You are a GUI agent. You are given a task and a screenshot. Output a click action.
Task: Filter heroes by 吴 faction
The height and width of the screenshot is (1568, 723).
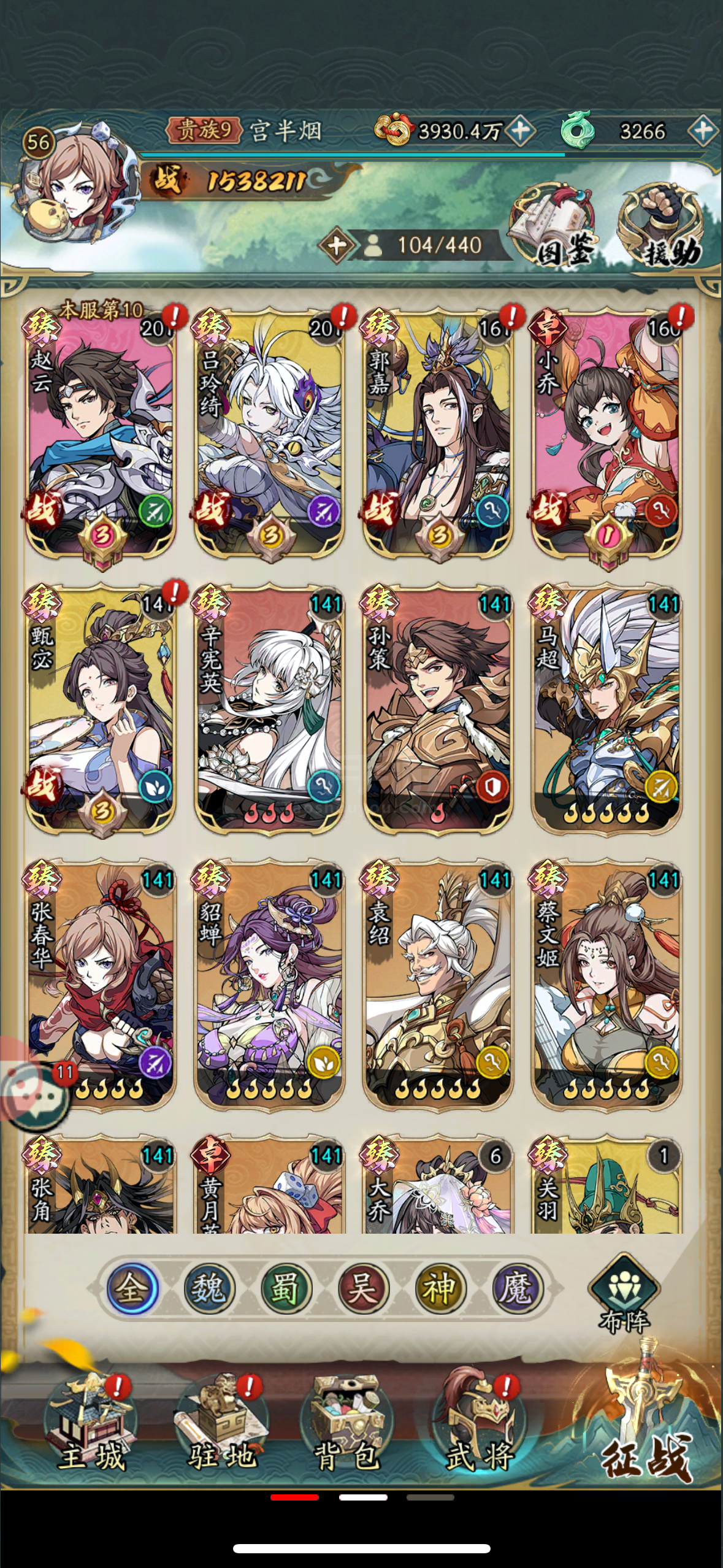point(363,1288)
